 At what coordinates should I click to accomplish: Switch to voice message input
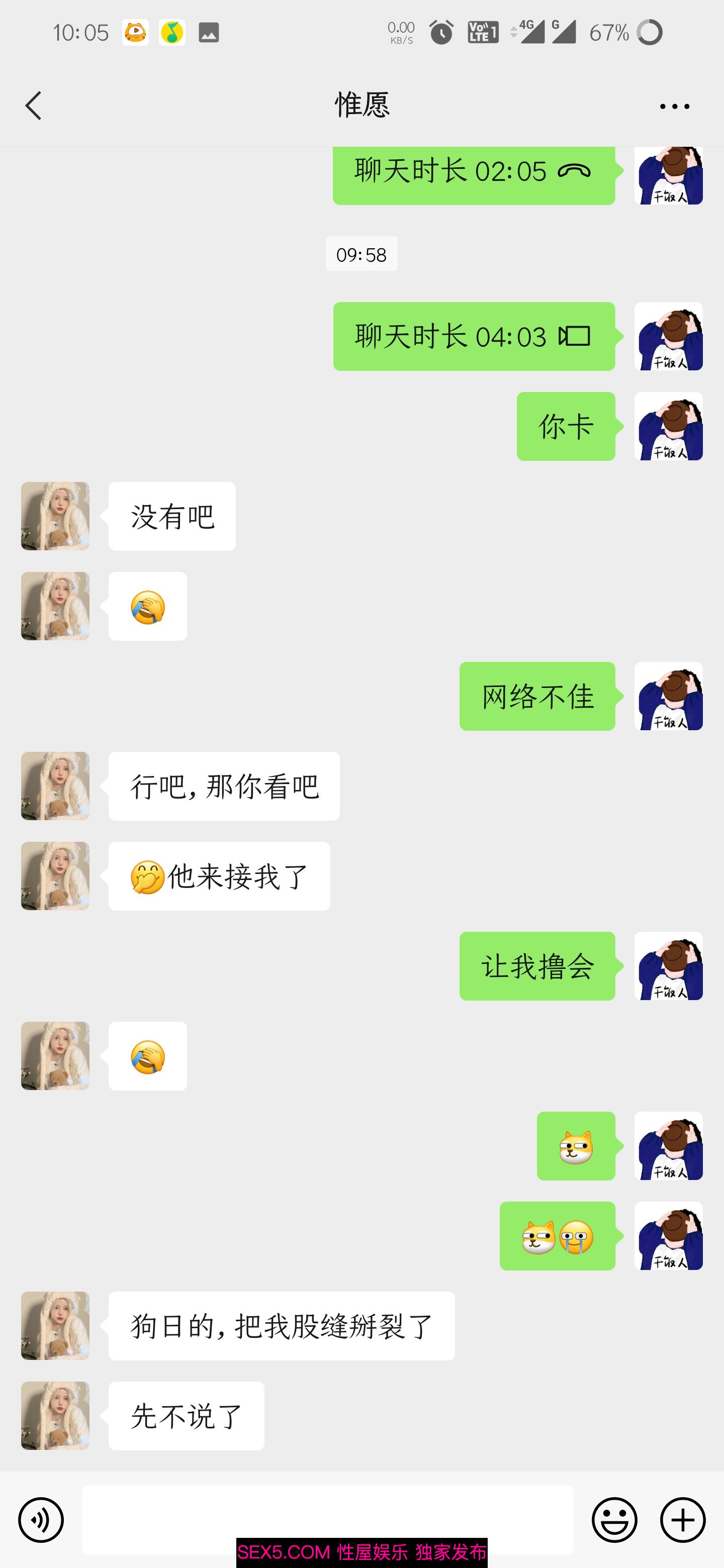pos(41,1520)
